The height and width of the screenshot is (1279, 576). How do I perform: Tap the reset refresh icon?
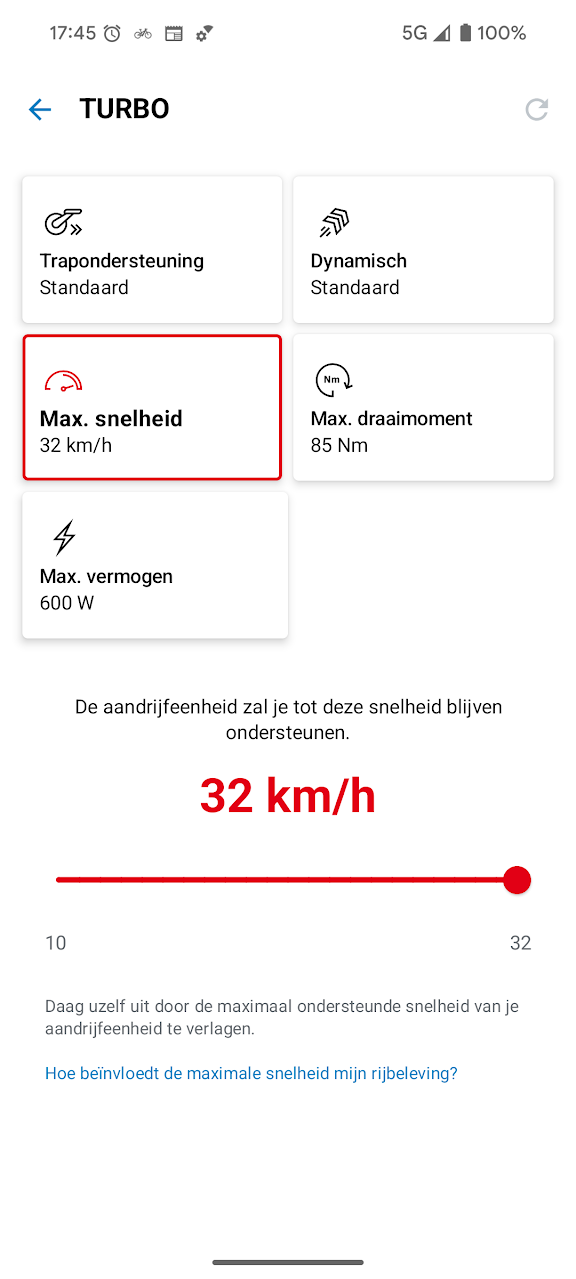[537, 109]
